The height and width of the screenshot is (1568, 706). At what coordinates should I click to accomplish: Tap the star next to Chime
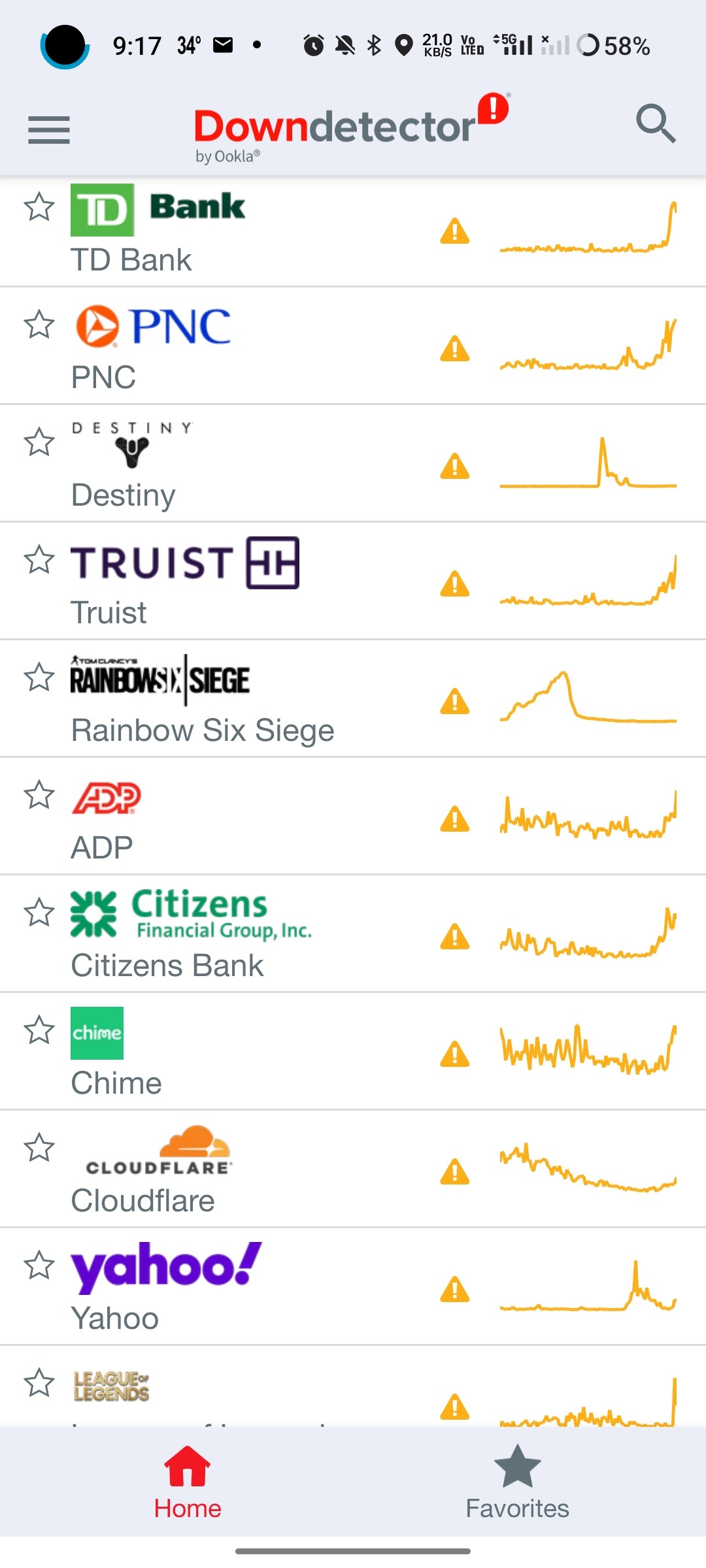tap(39, 1030)
